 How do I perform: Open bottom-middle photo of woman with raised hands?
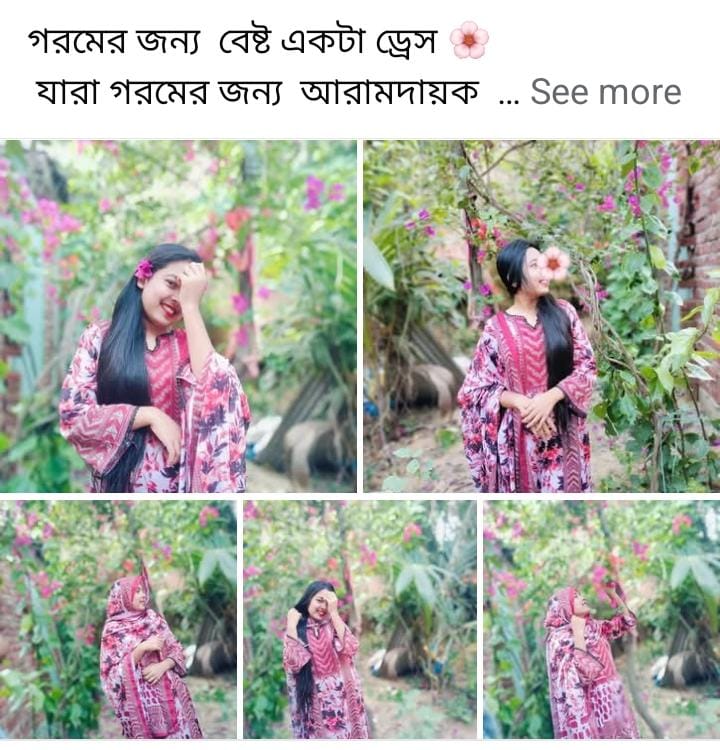[360, 620]
